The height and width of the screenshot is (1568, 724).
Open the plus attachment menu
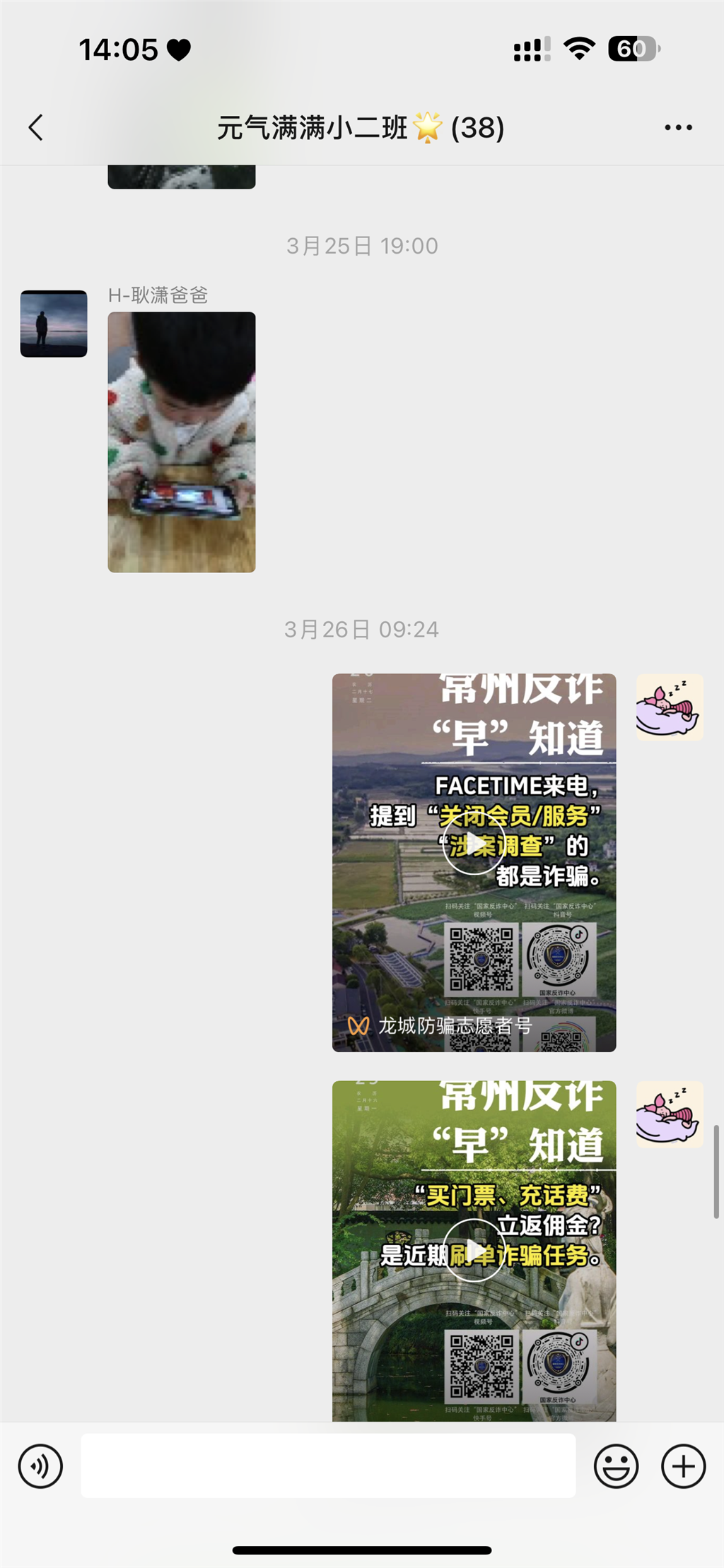pos(683,1466)
